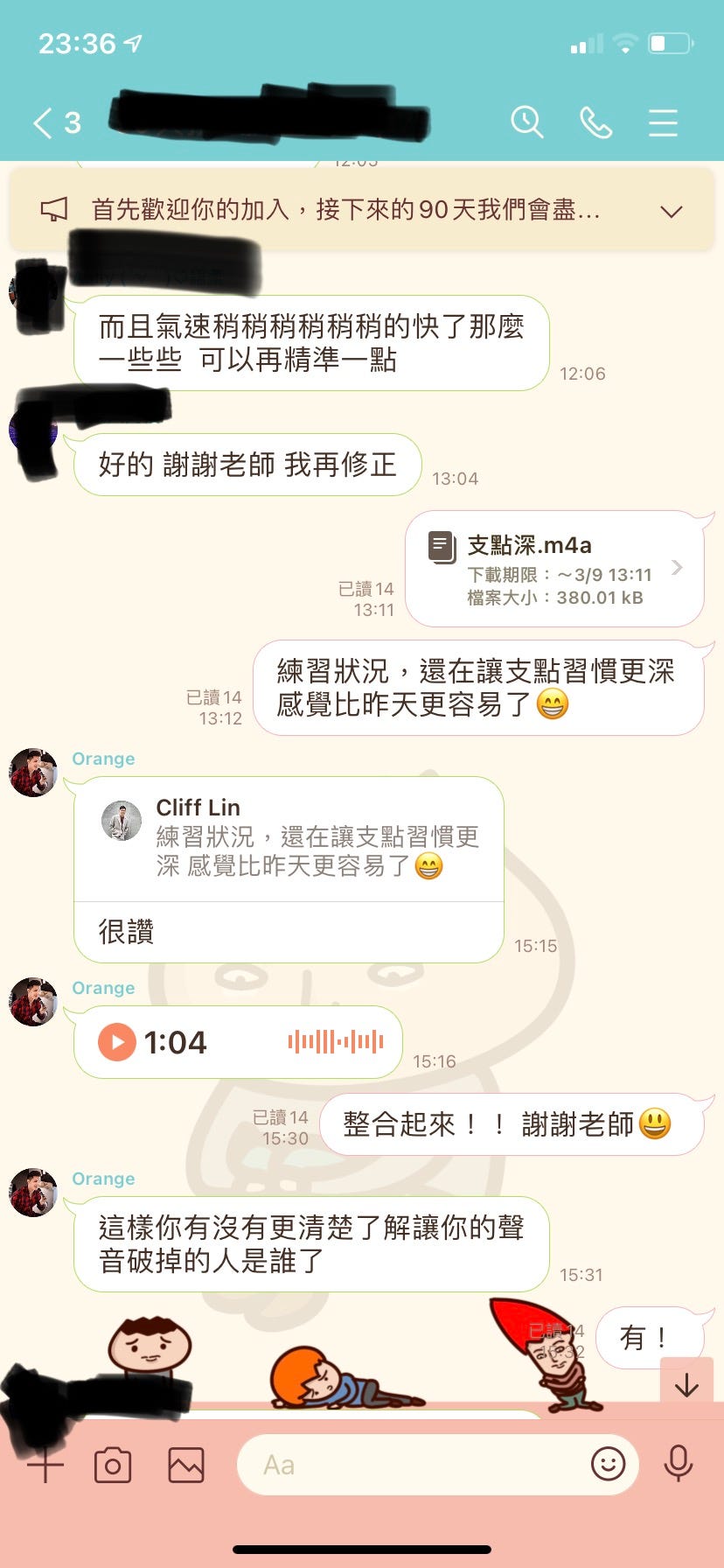Go back to the chat list
The height and width of the screenshot is (1568, 724).
tap(44, 122)
